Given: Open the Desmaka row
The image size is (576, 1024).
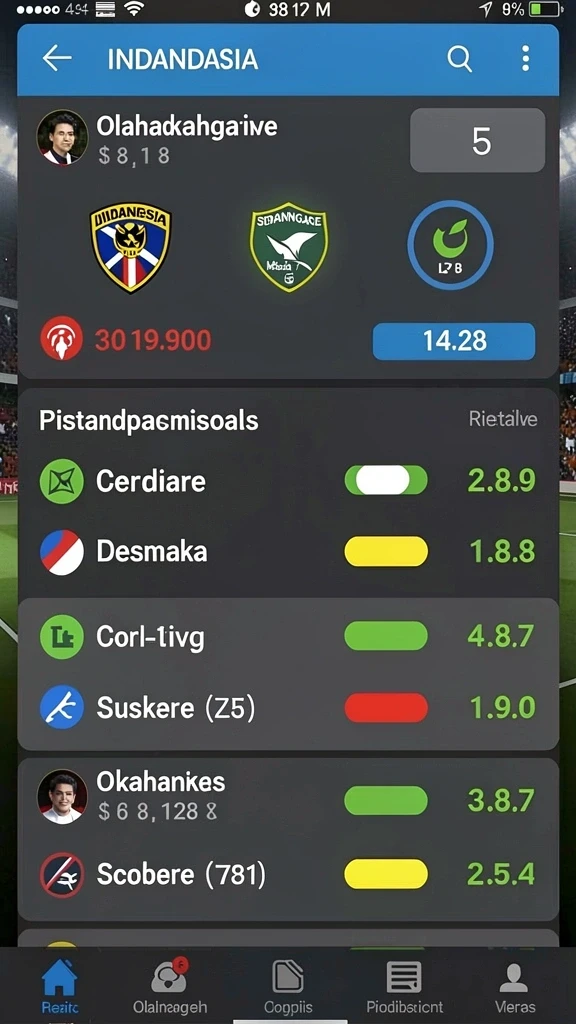Looking at the screenshot, I should (x=288, y=552).
